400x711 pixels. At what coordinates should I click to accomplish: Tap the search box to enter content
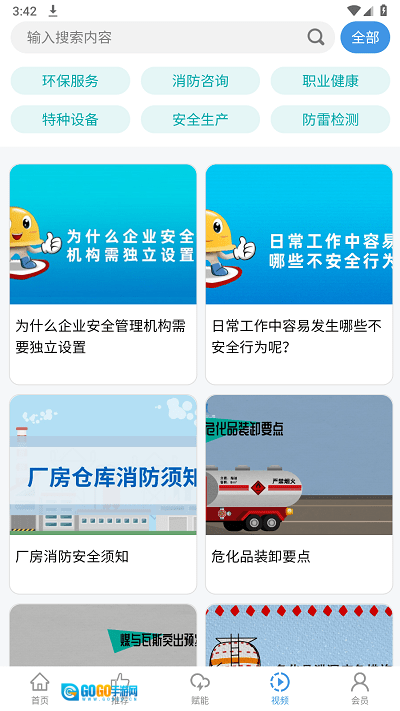[x=172, y=37]
